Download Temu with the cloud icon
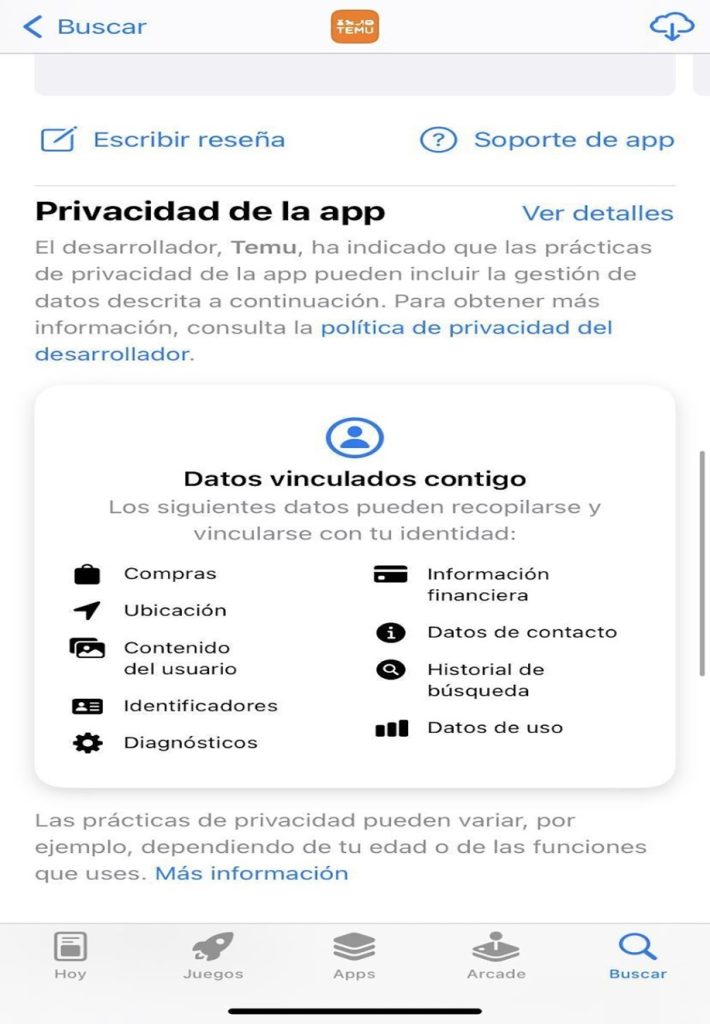 (671, 27)
